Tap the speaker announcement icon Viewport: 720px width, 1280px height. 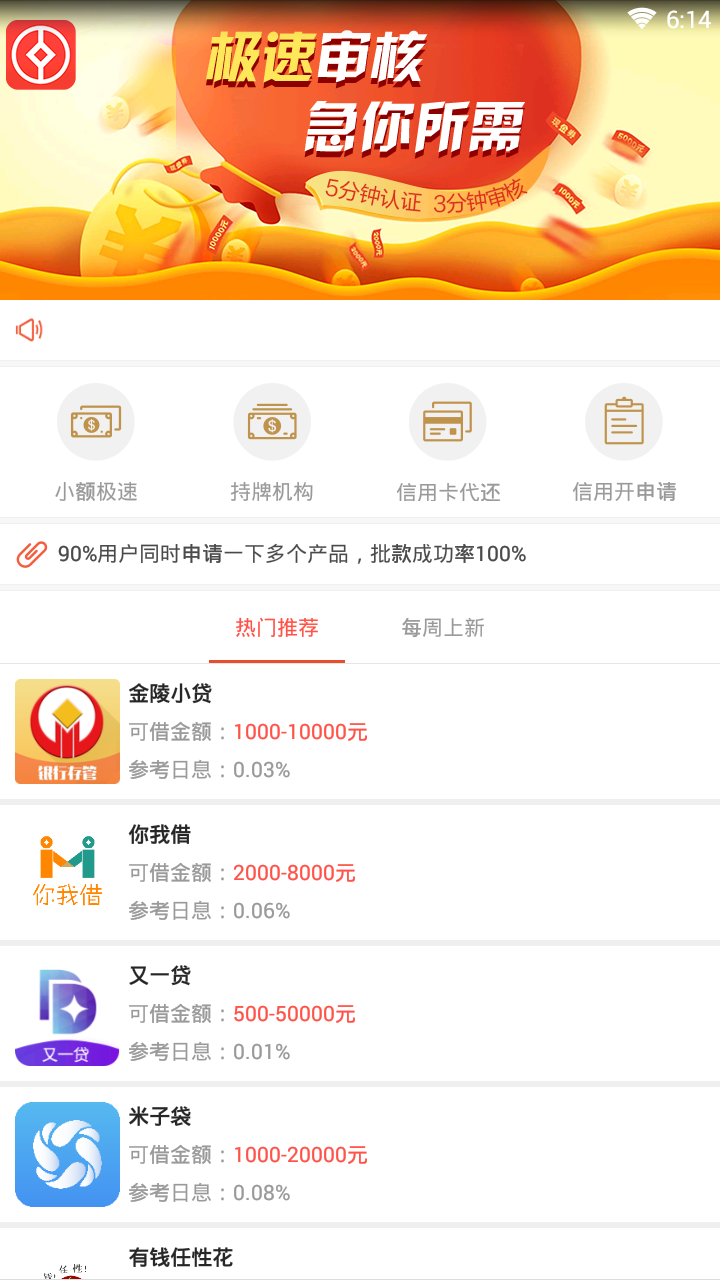(30, 330)
